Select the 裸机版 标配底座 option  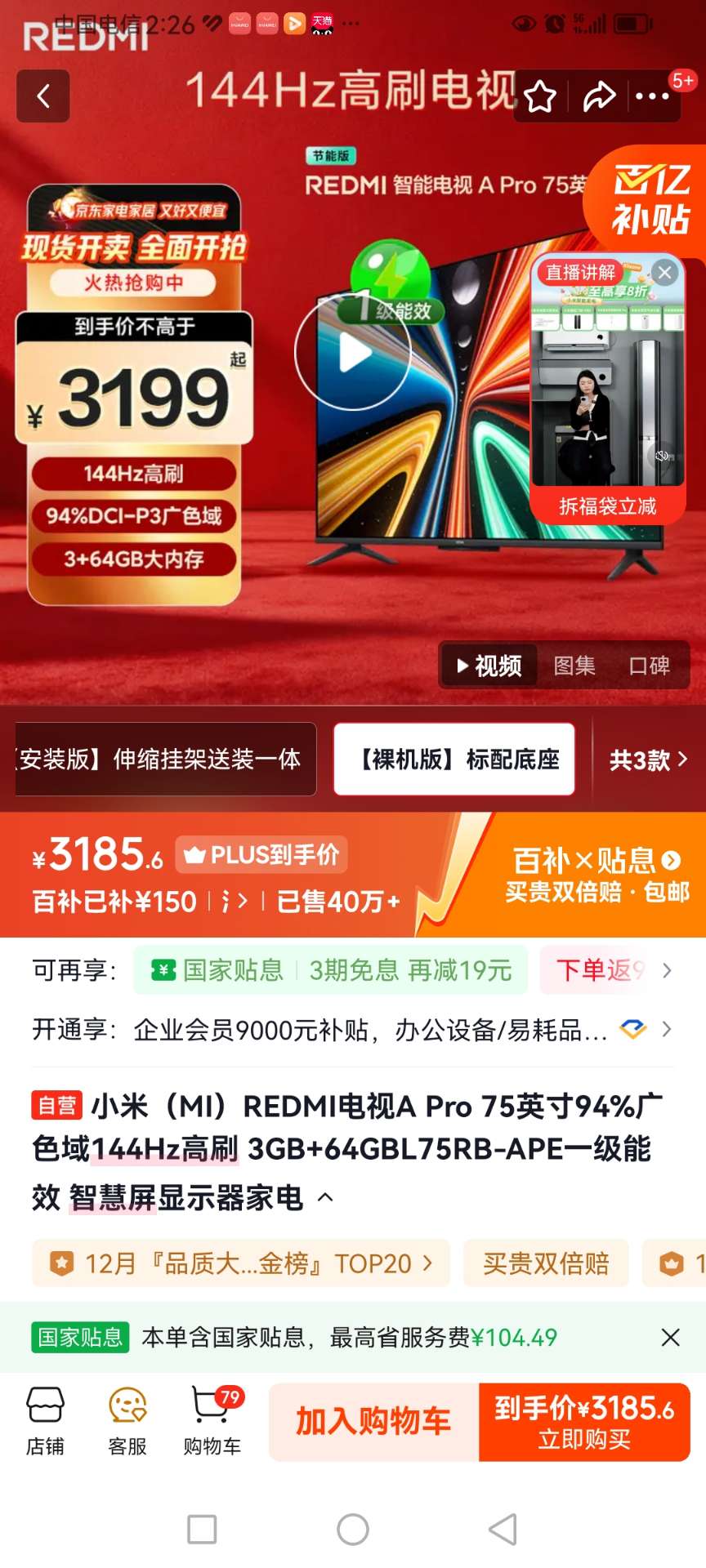(454, 759)
